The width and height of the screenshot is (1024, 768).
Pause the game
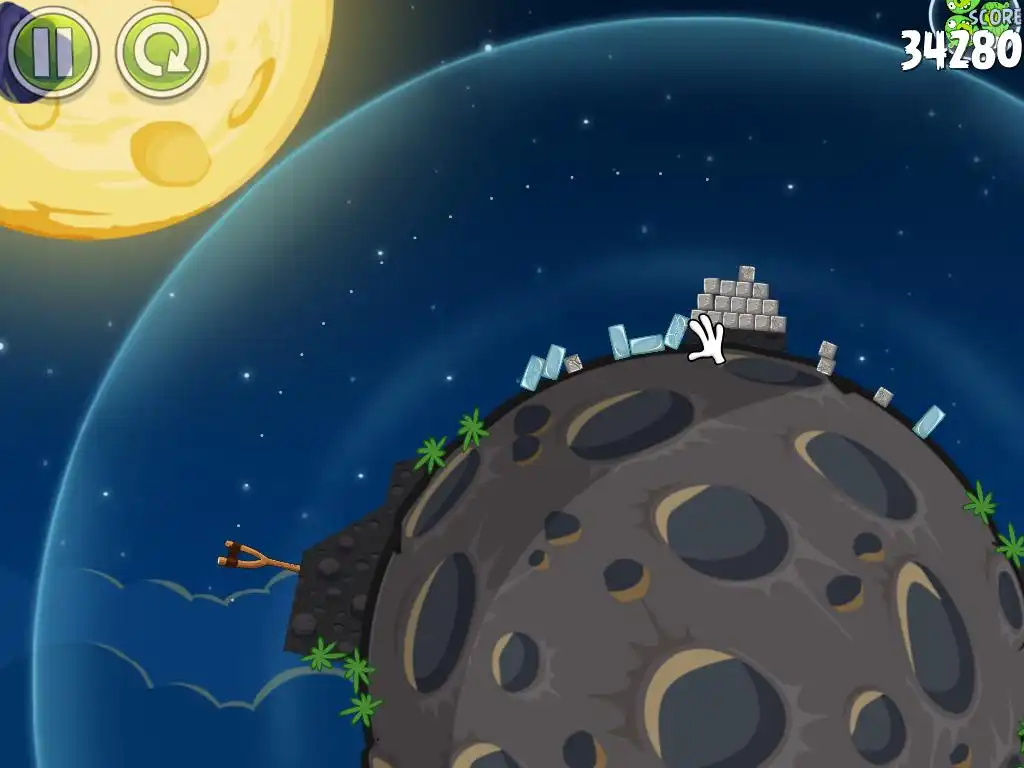[52, 52]
